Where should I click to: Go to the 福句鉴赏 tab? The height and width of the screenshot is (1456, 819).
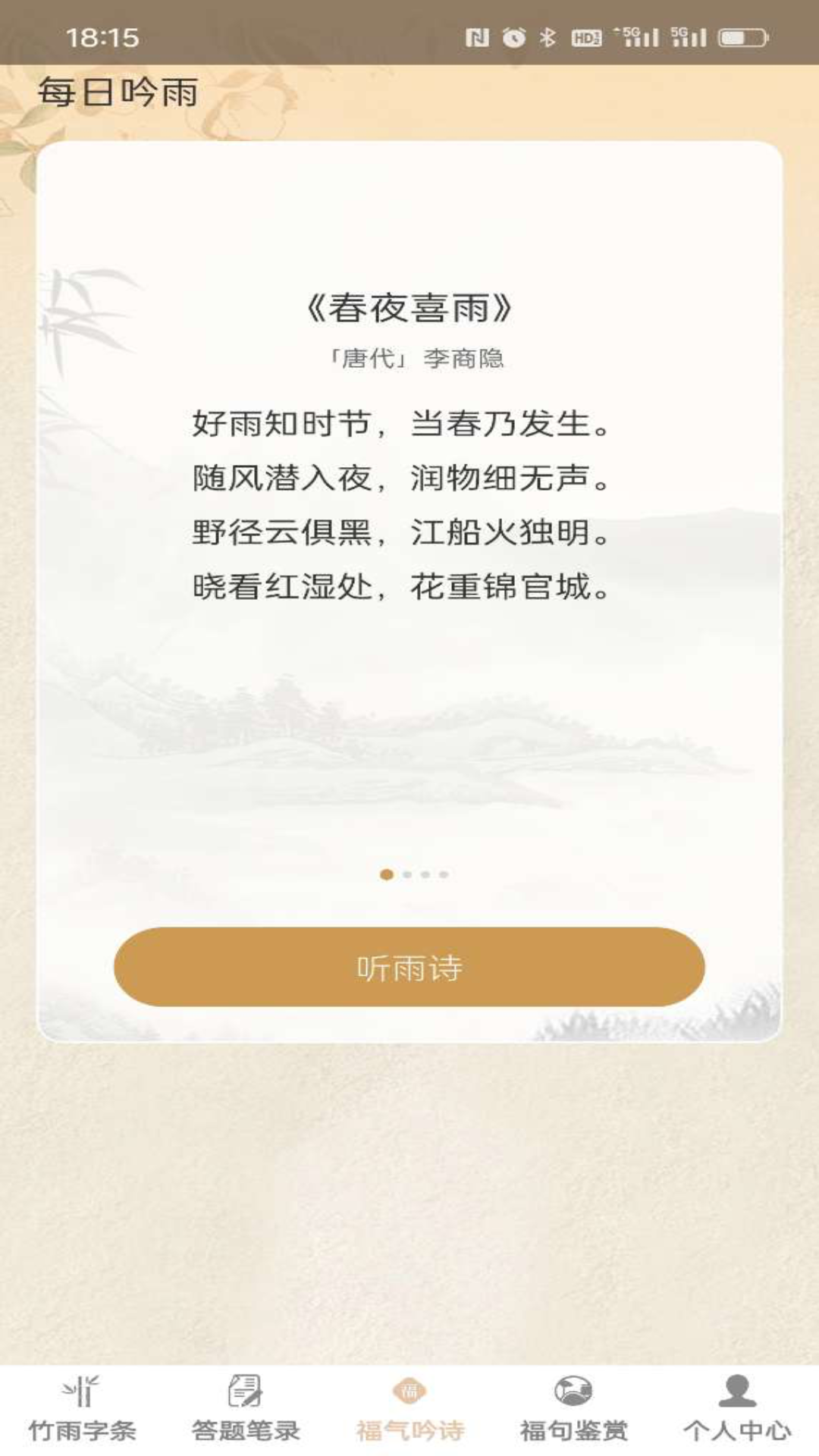pos(573,1409)
